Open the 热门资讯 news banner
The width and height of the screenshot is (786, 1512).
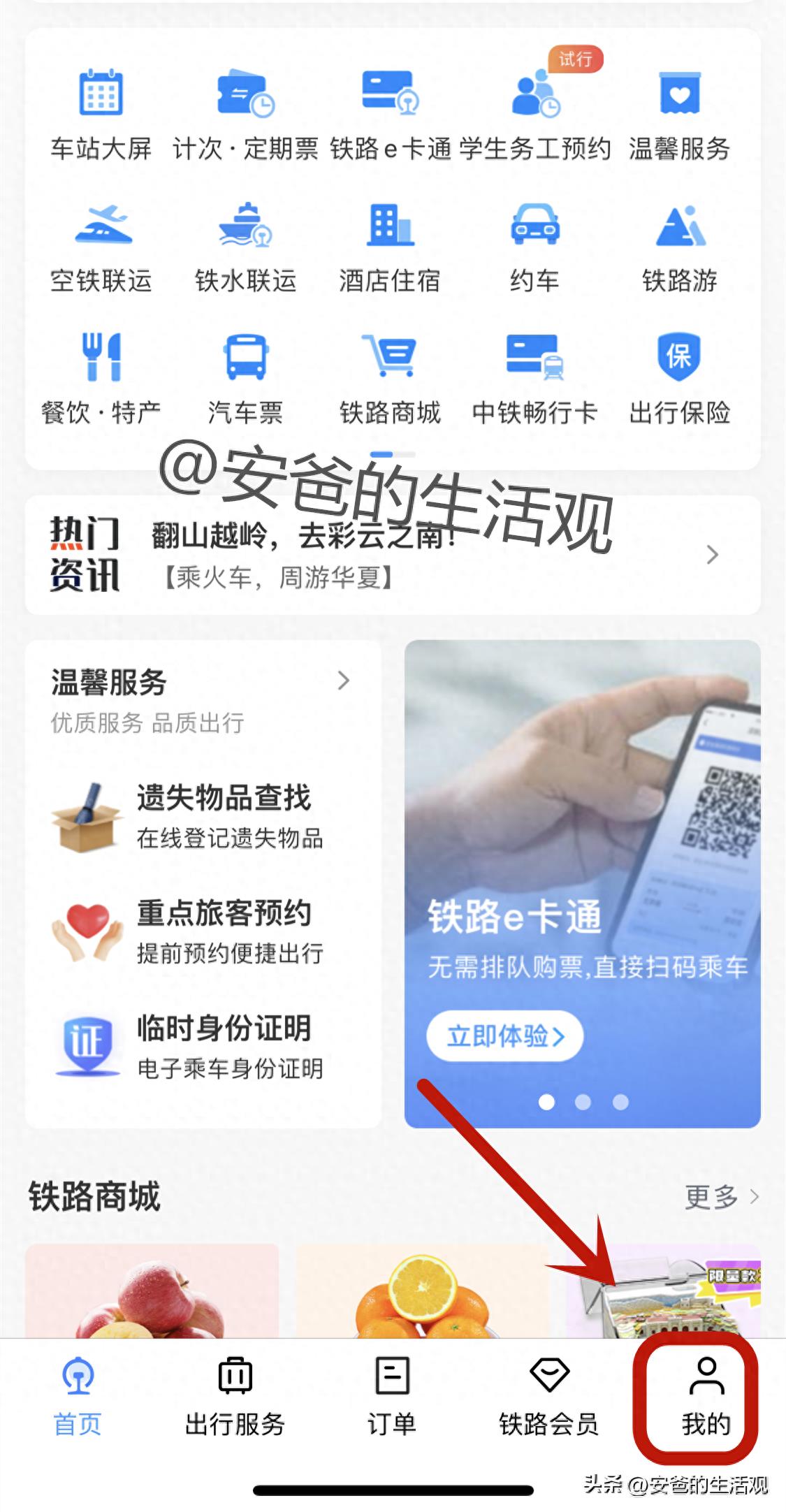coord(393,555)
